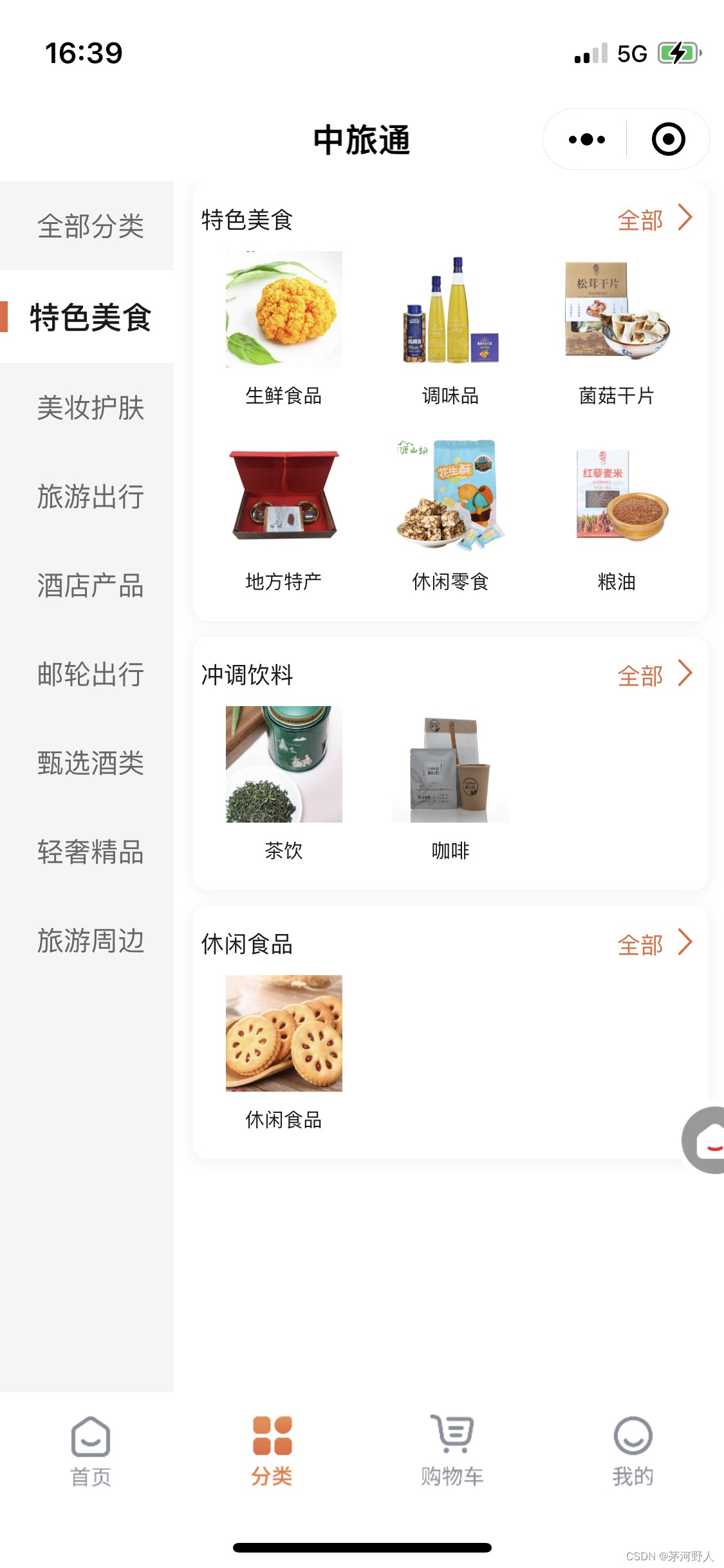The image size is (724, 1568).
Task: Open the 旅游出行 category
Action: [90, 496]
